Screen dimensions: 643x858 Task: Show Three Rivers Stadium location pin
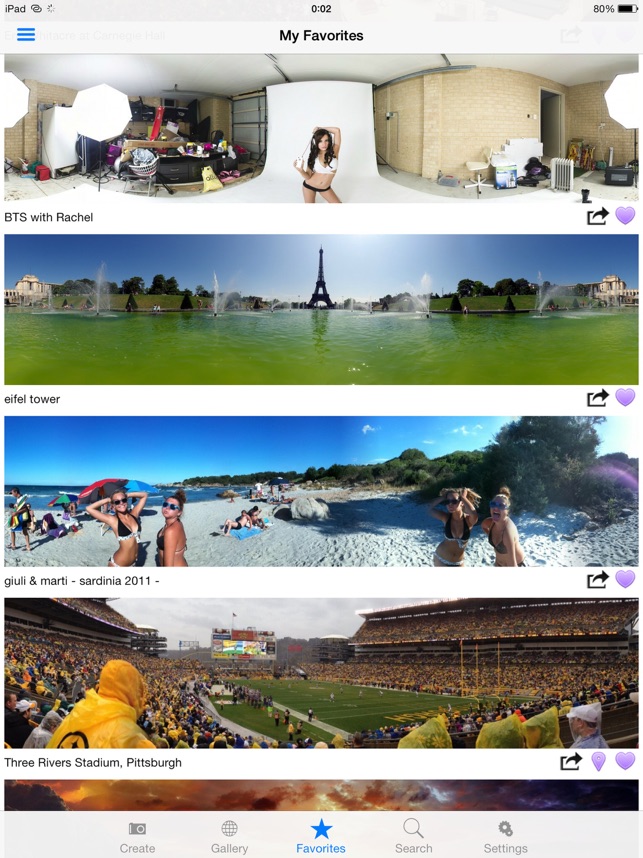(x=598, y=762)
